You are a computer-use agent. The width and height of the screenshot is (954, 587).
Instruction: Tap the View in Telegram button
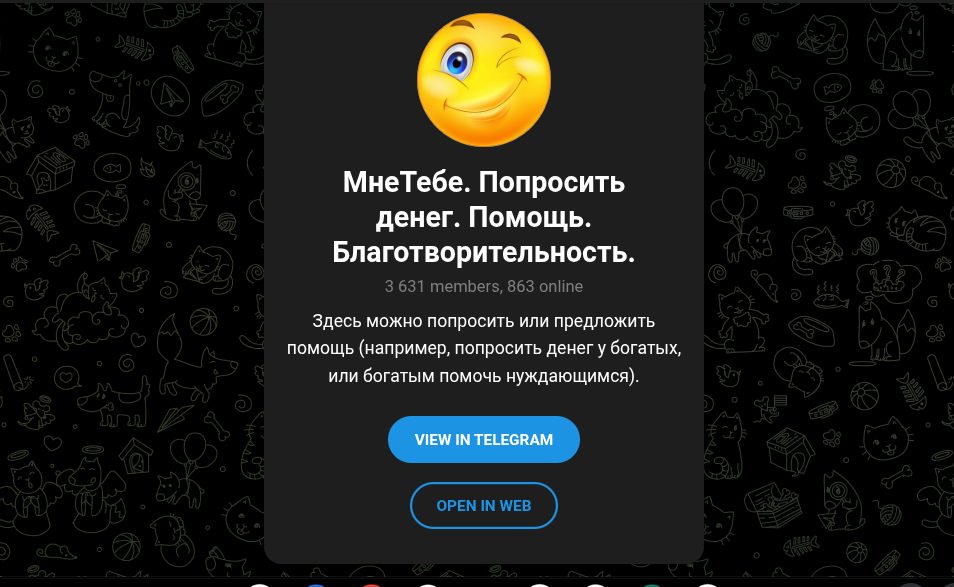coord(484,440)
